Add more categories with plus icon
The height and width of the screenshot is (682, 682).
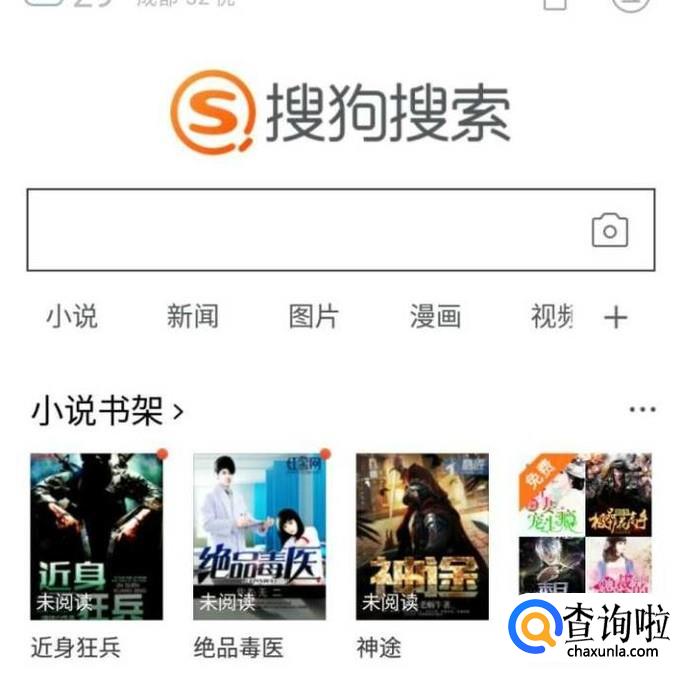pos(616,318)
